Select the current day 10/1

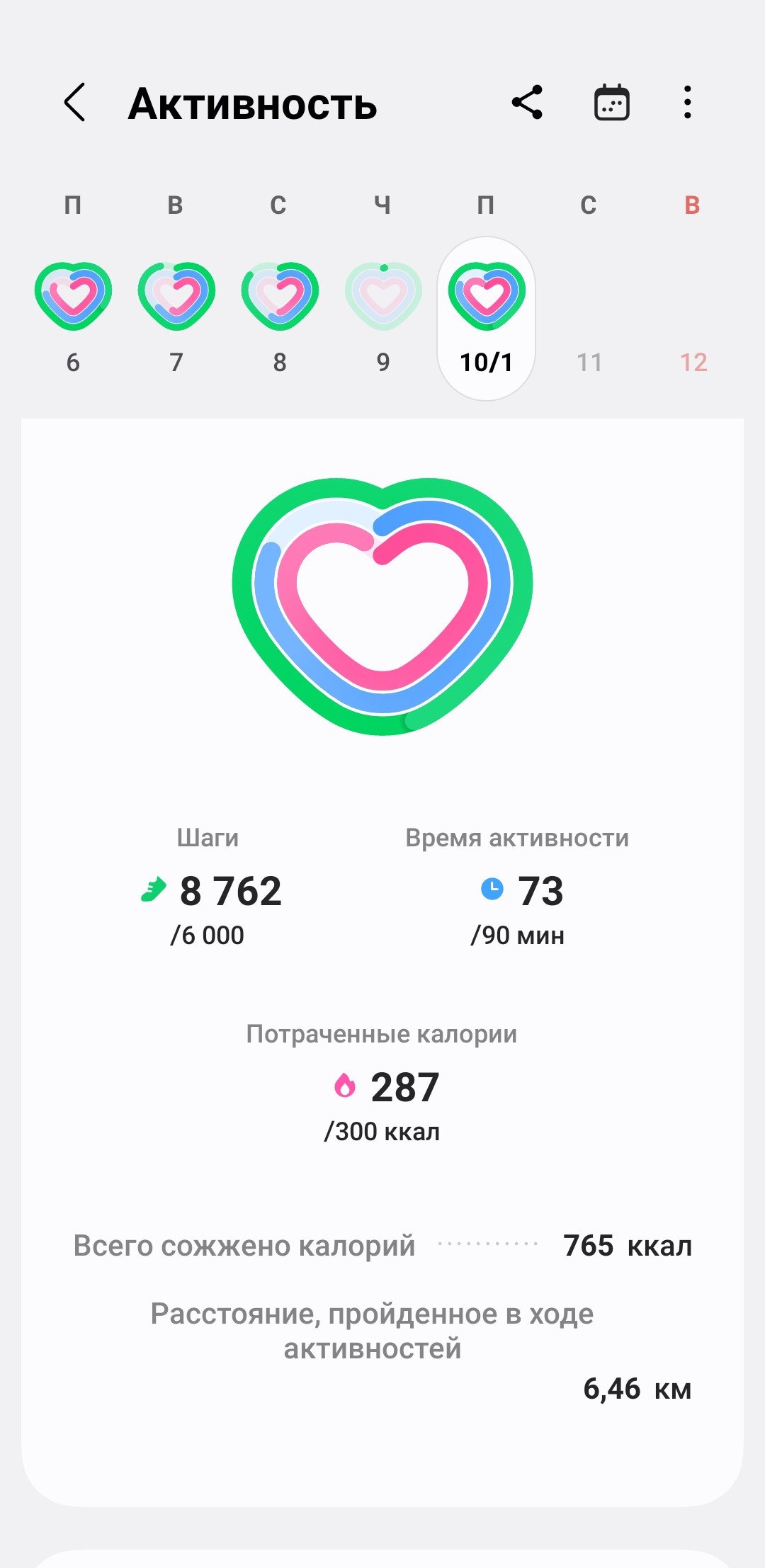(486, 318)
